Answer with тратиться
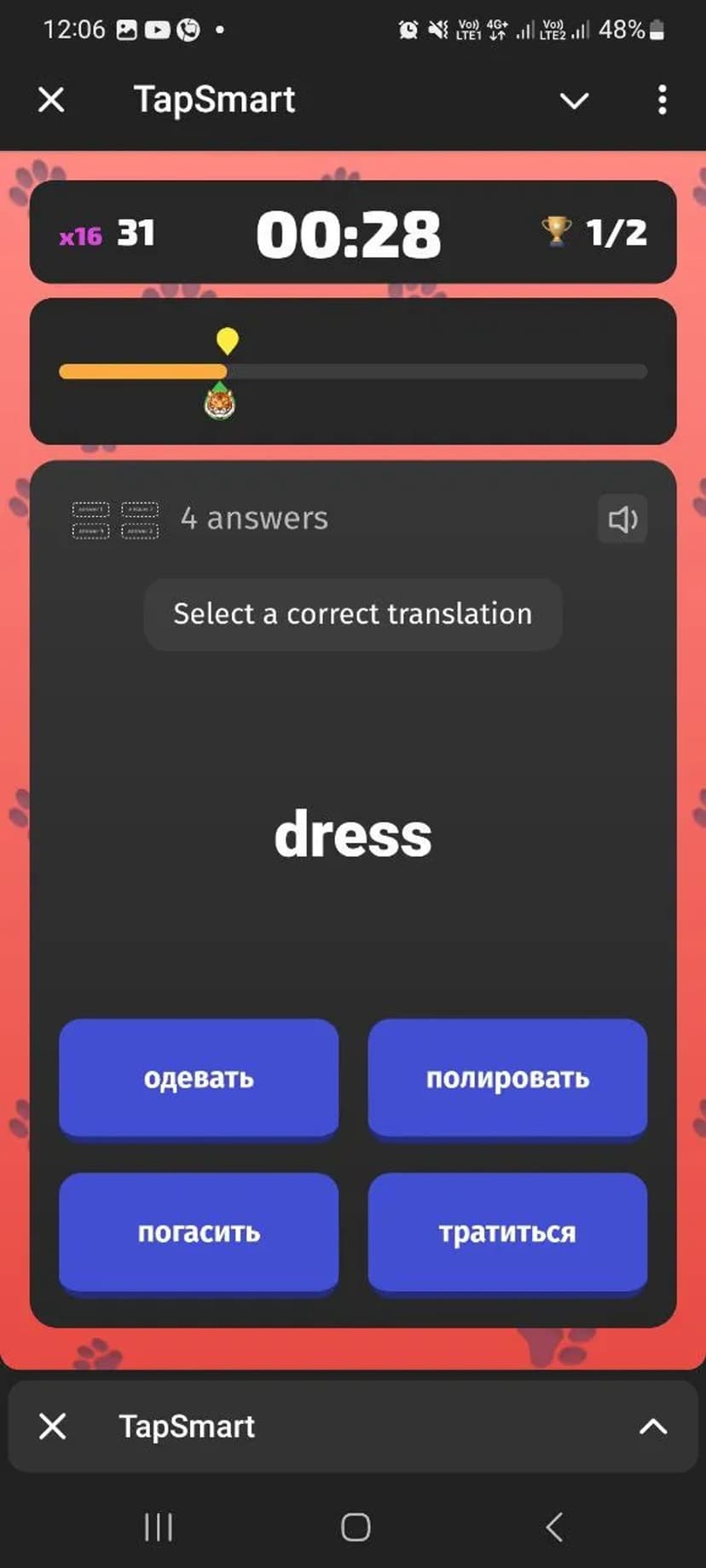706x1568 pixels. coord(507,1232)
